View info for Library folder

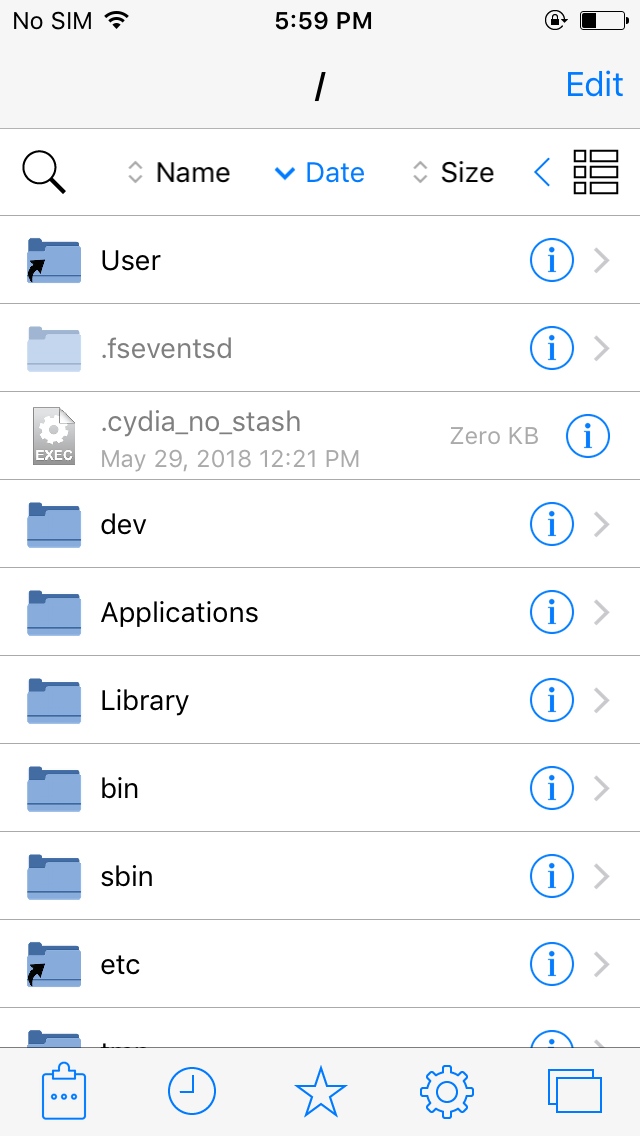551,700
